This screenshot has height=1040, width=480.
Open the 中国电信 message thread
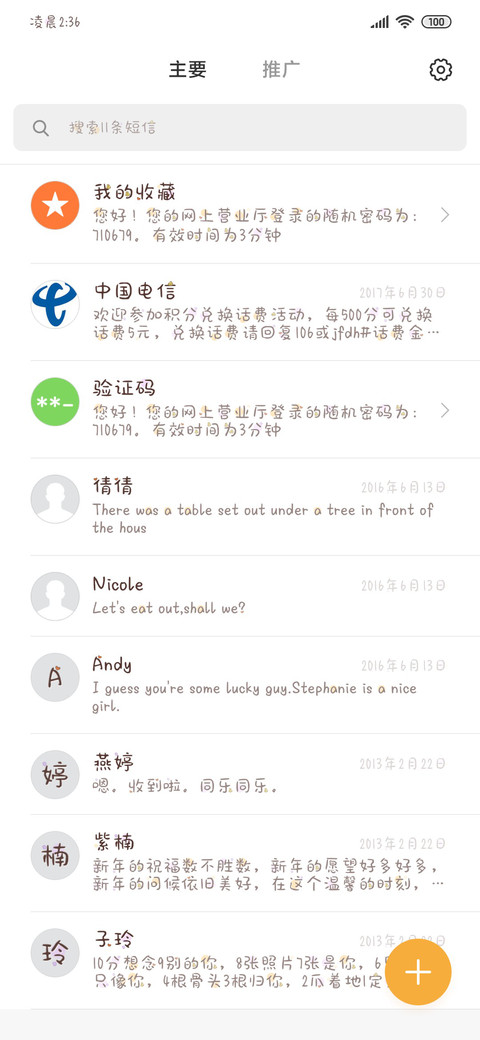(x=240, y=312)
